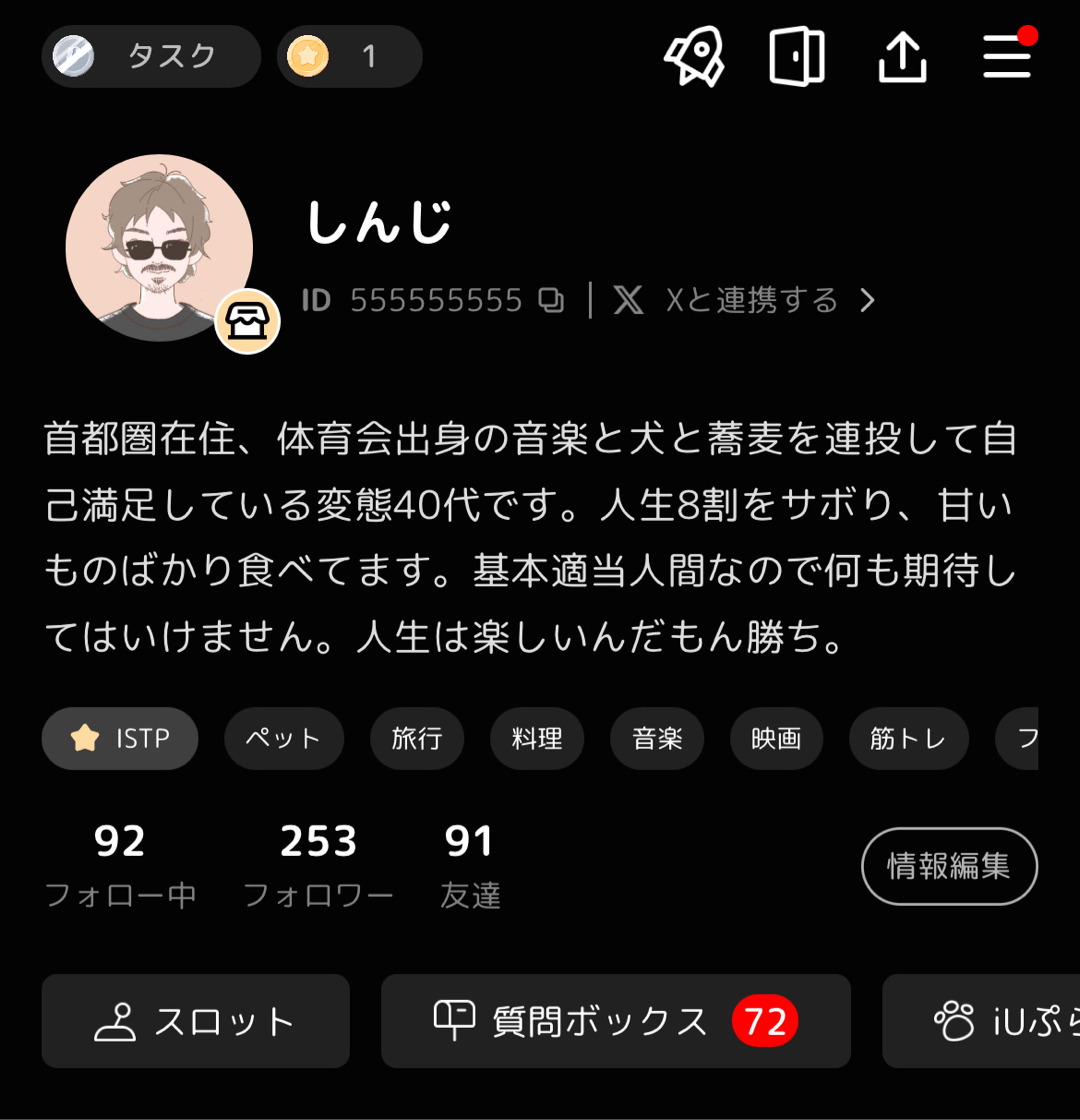The width and height of the screenshot is (1080, 1120).
Task: Open the profile avatar picture
Action: (158, 247)
